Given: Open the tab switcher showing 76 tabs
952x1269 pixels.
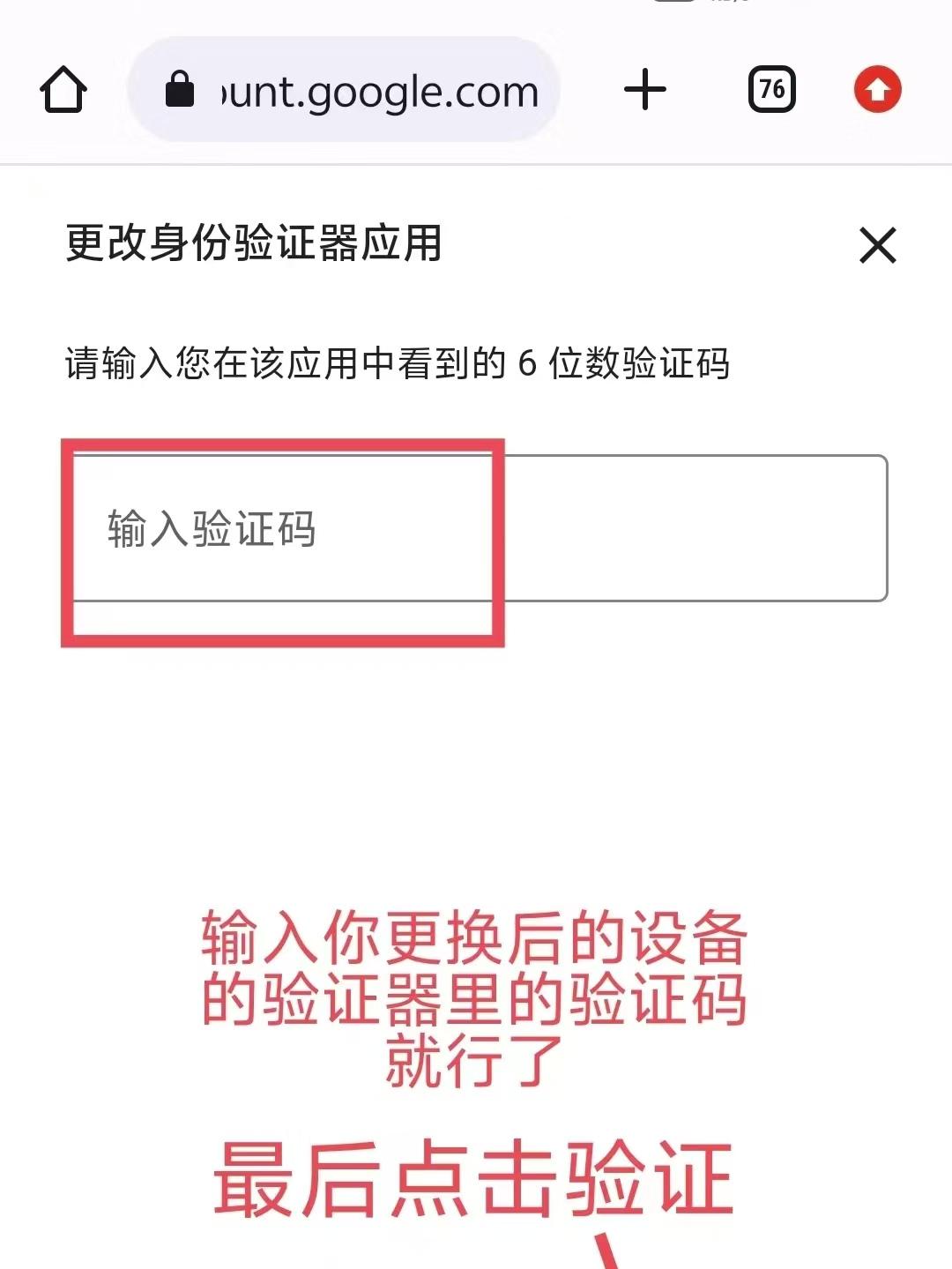Looking at the screenshot, I should click(771, 90).
